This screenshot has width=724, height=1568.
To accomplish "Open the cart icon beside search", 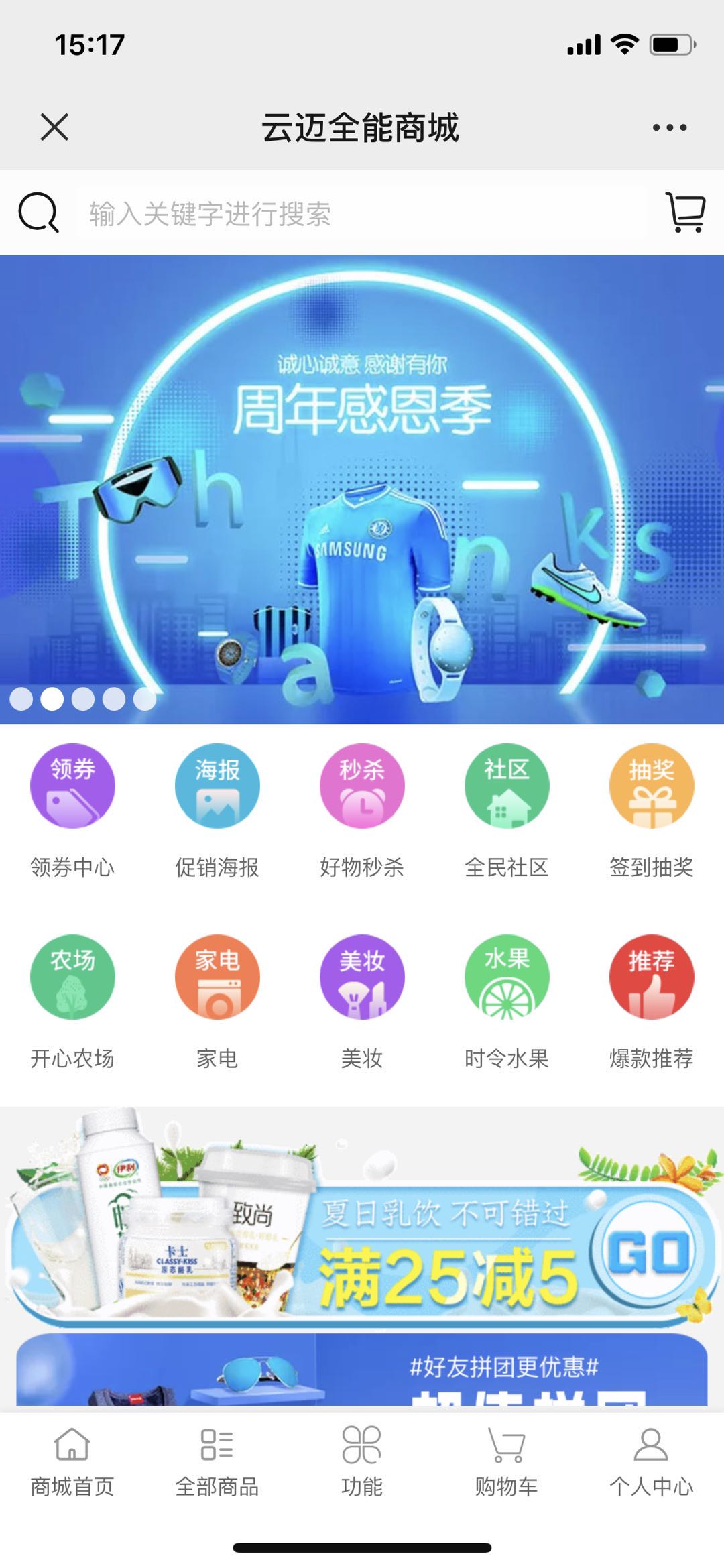I will pos(685,213).
